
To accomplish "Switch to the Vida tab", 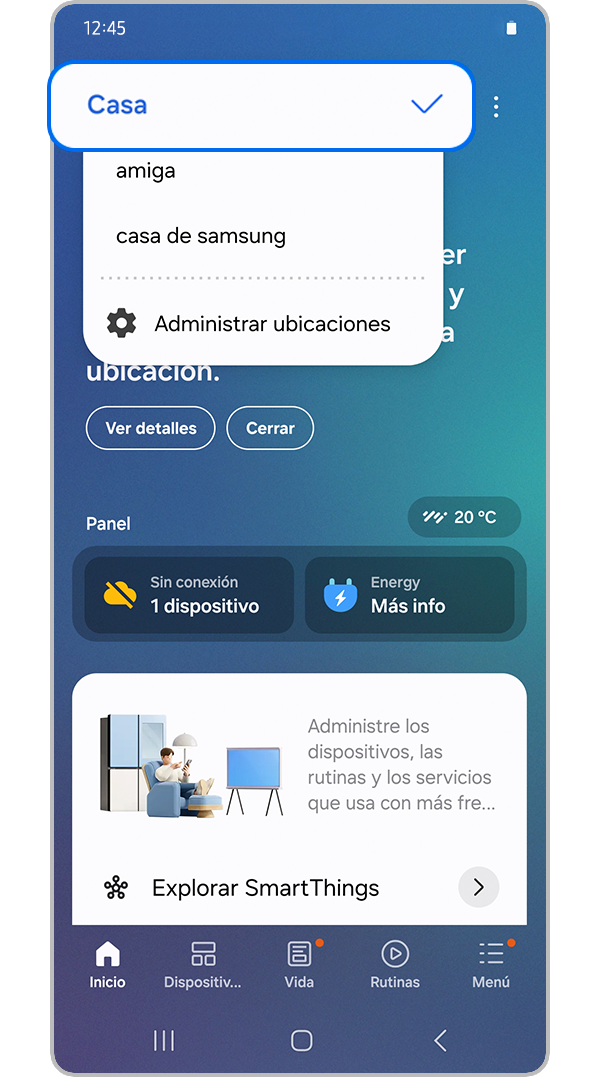I will click(x=299, y=964).
